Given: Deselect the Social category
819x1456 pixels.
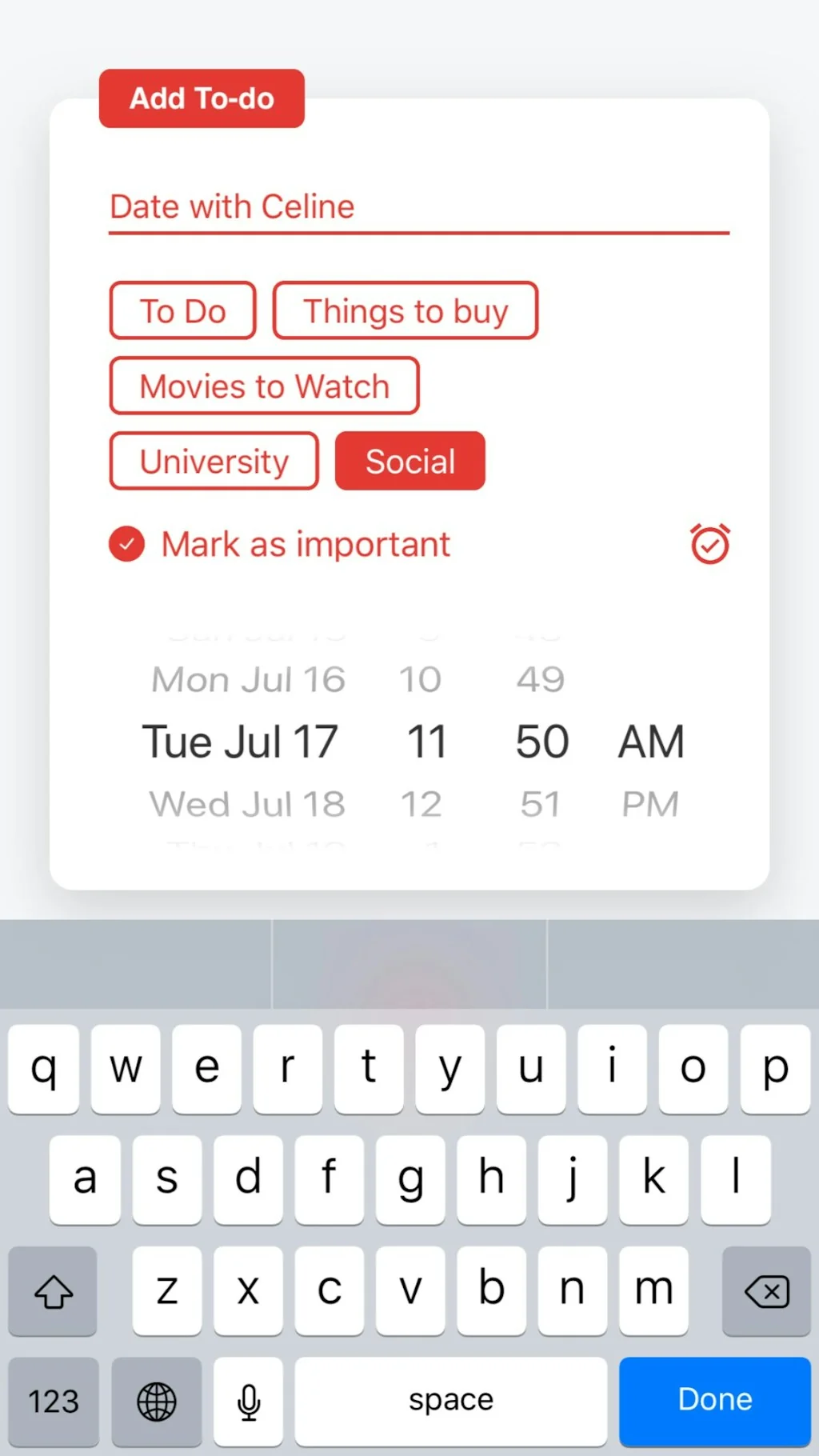Looking at the screenshot, I should [x=409, y=461].
